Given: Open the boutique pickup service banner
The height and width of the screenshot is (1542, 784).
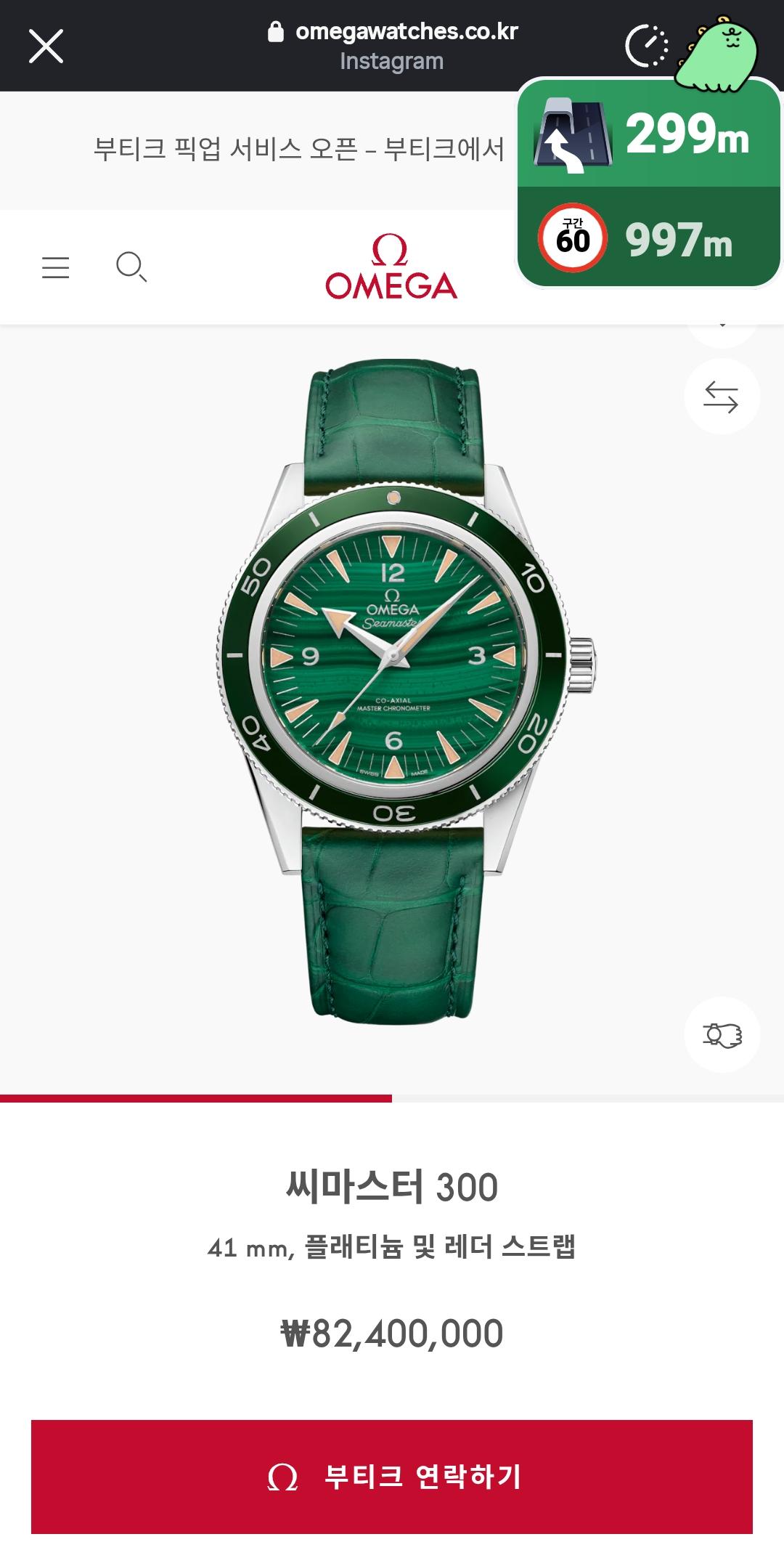Looking at the screenshot, I should [x=298, y=150].
